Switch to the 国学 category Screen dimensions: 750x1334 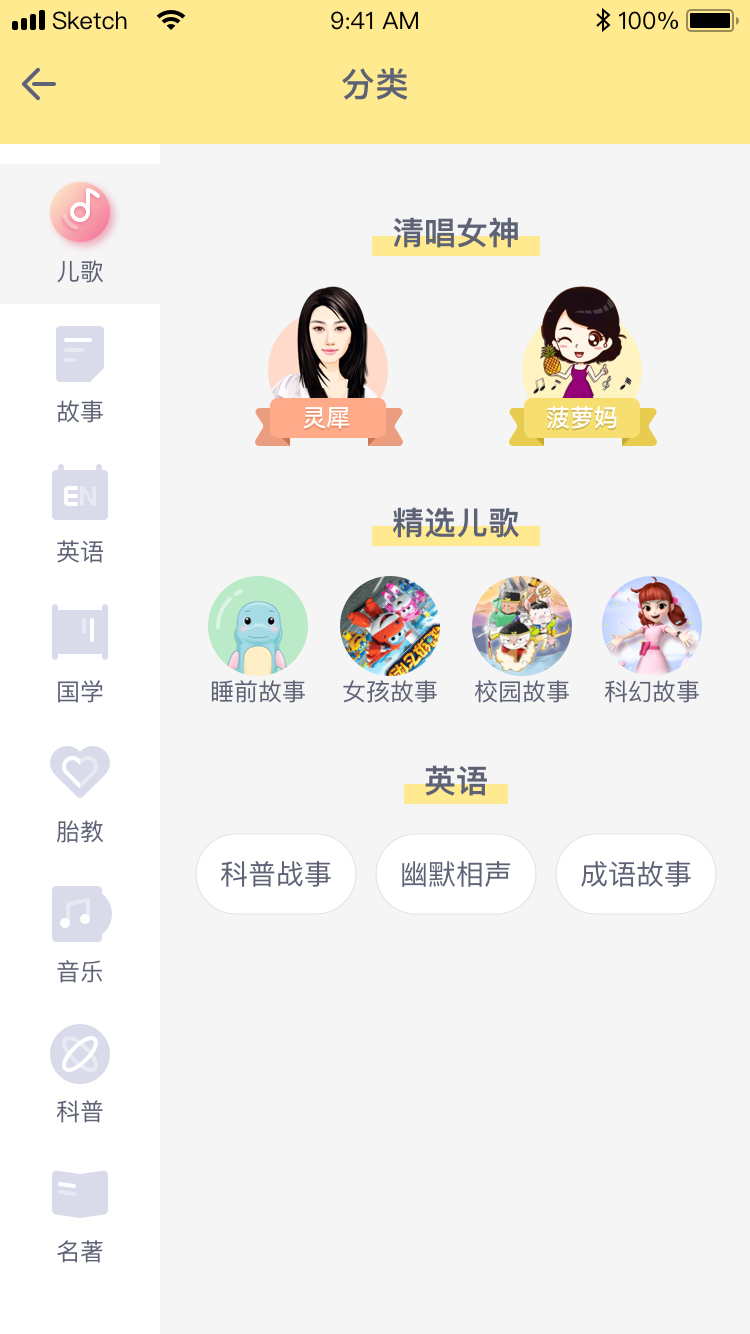click(80, 653)
